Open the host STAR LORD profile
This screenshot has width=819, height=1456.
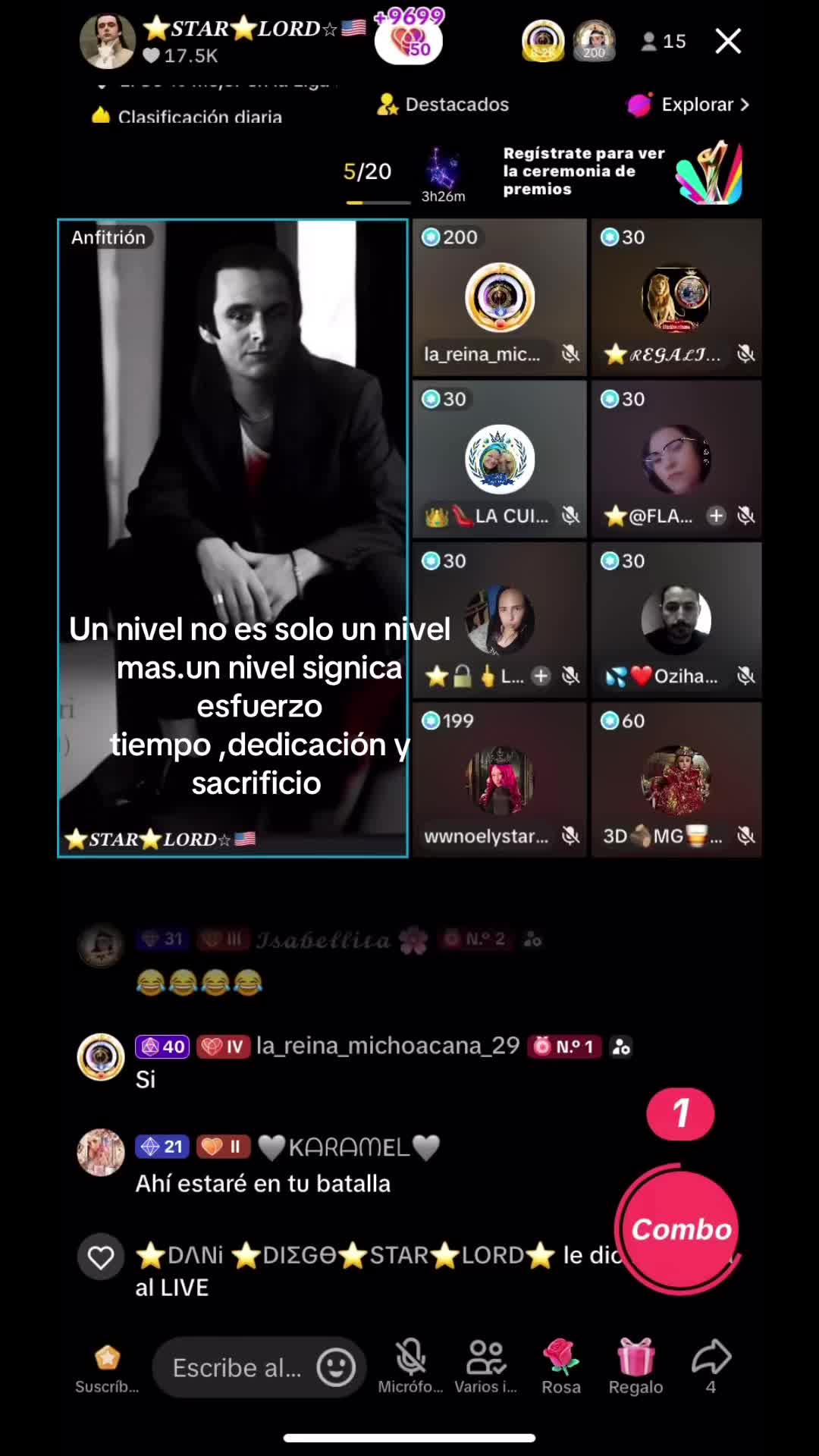108,42
